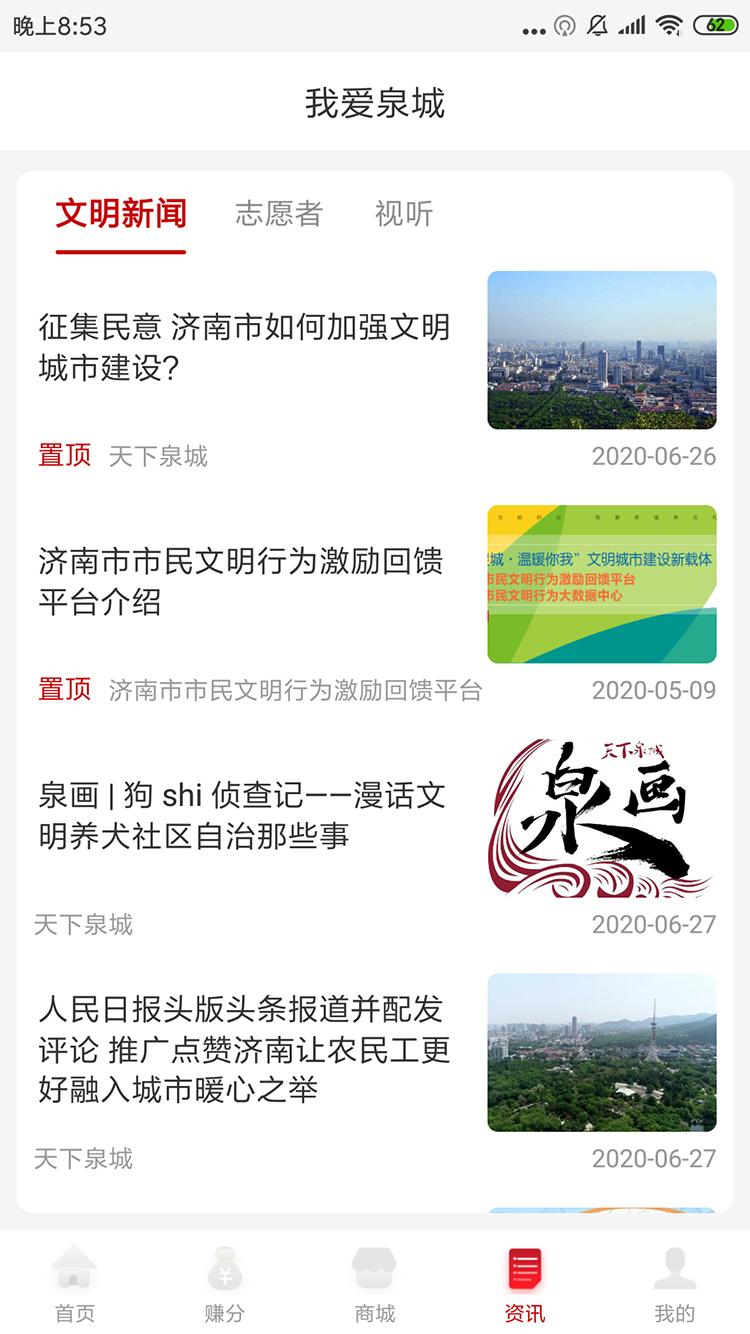Open the 视听 tab
The height and width of the screenshot is (1334, 750).
[x=403, y=216]
